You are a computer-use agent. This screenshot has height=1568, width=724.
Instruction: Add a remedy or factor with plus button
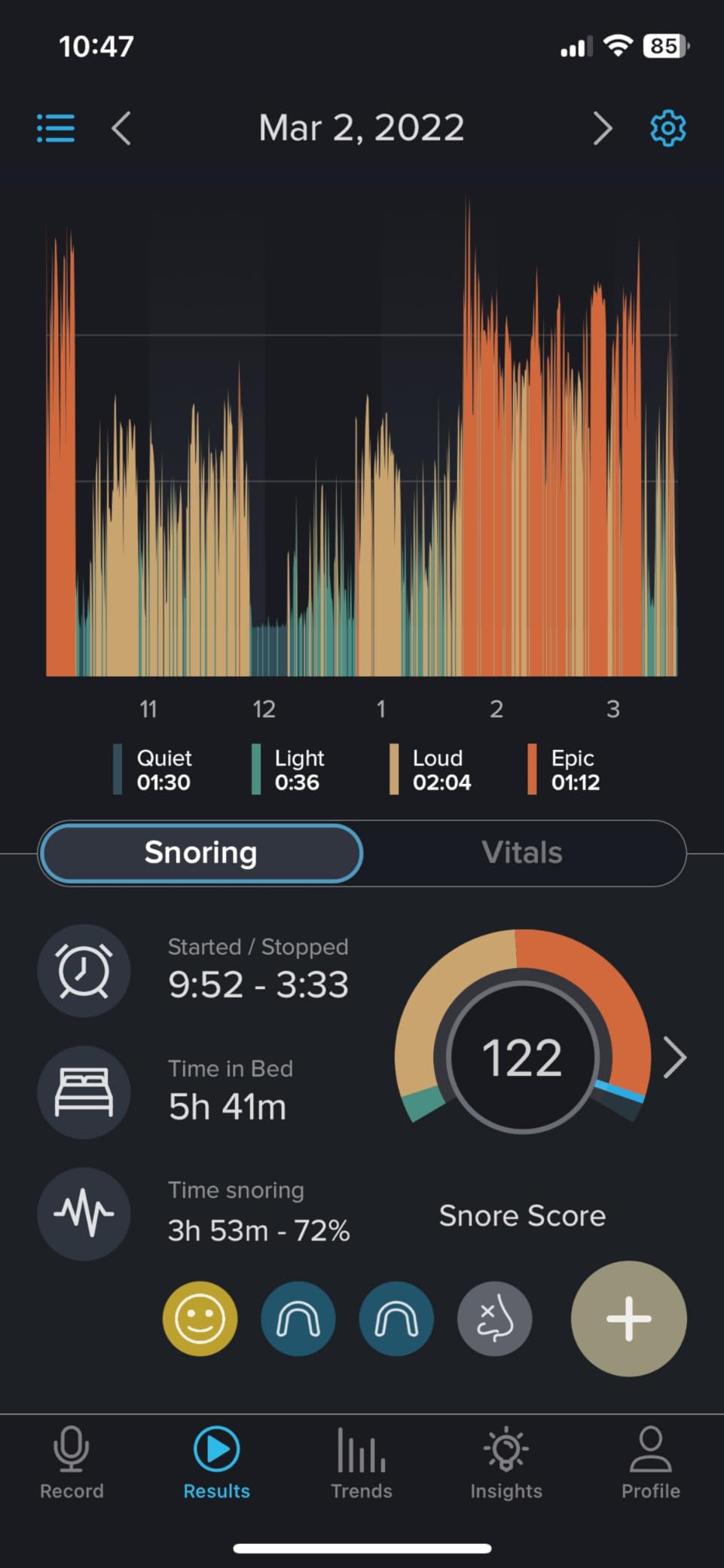click(628, 1318)
